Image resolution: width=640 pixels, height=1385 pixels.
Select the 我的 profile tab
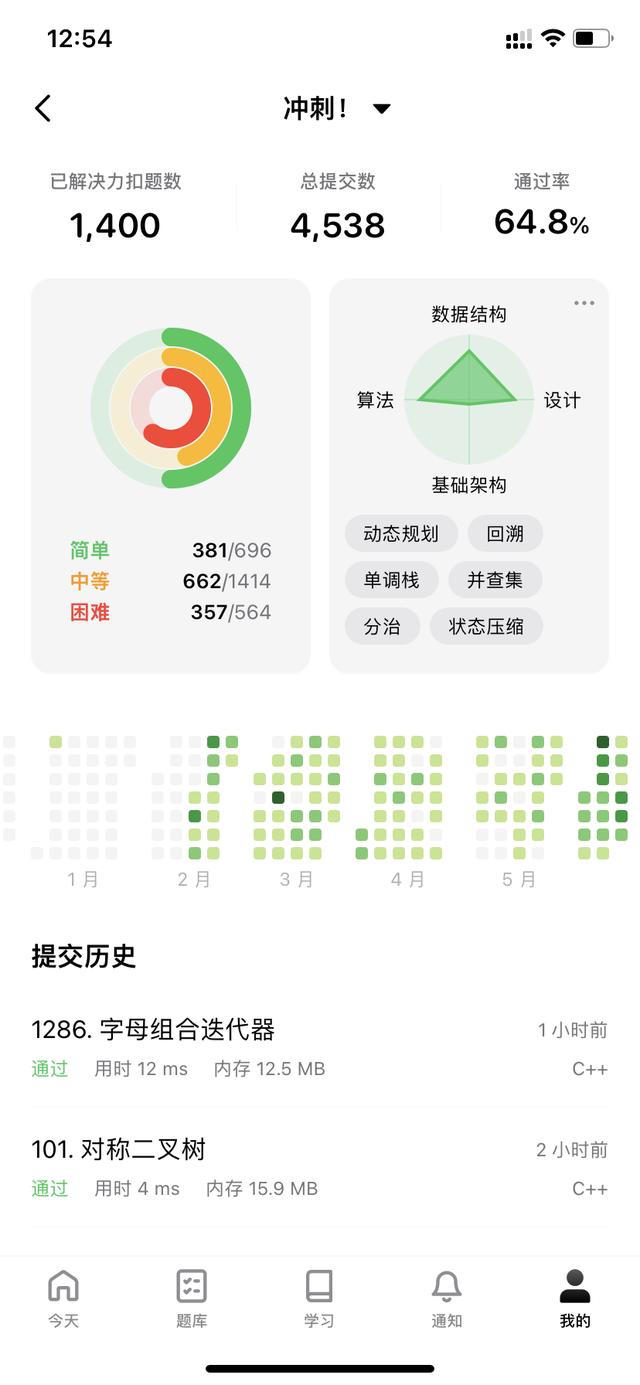tap(575, 1298)
